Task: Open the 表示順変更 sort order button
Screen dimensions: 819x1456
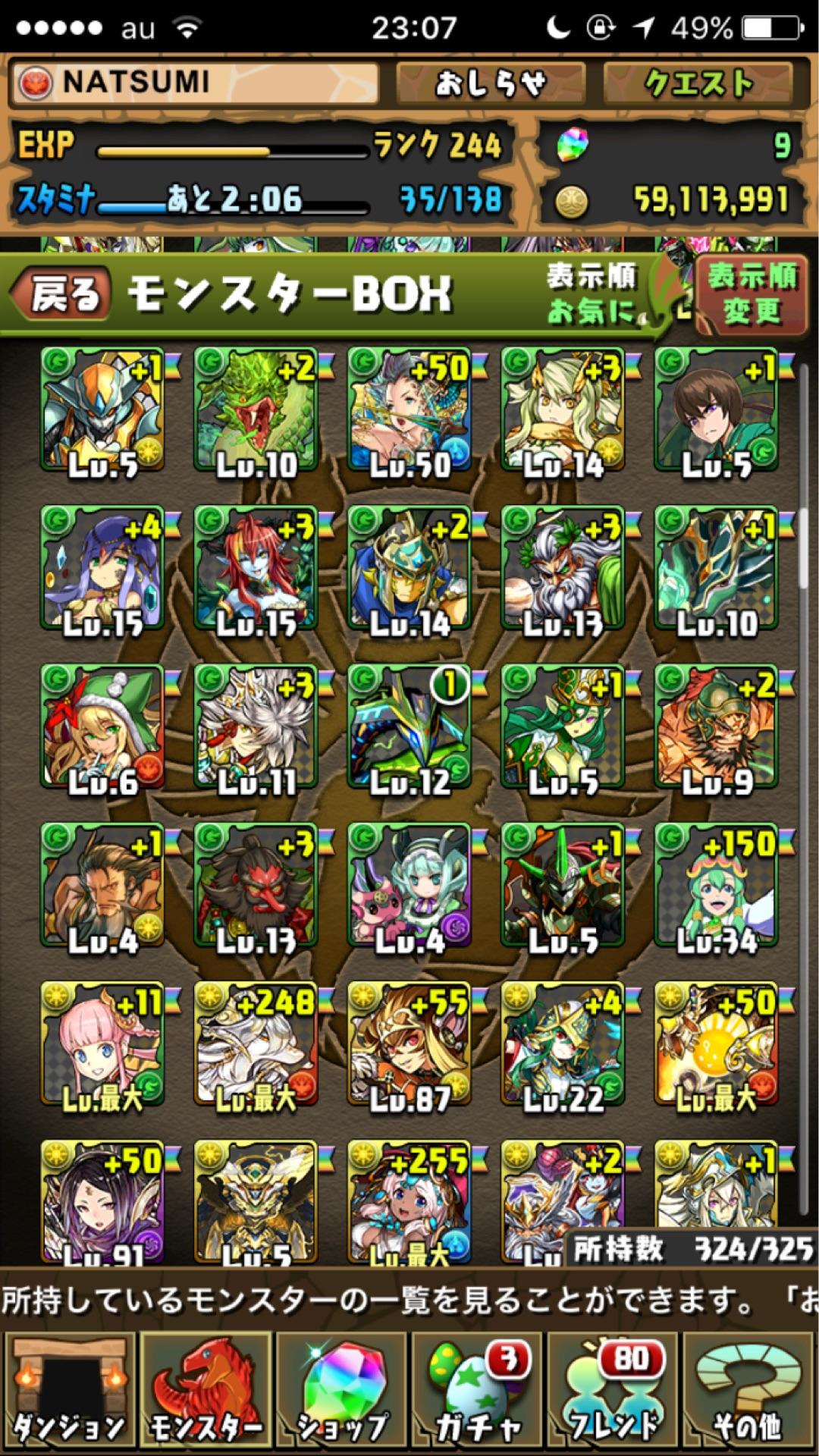Action: pyautogui.click(x=751, y=294)
